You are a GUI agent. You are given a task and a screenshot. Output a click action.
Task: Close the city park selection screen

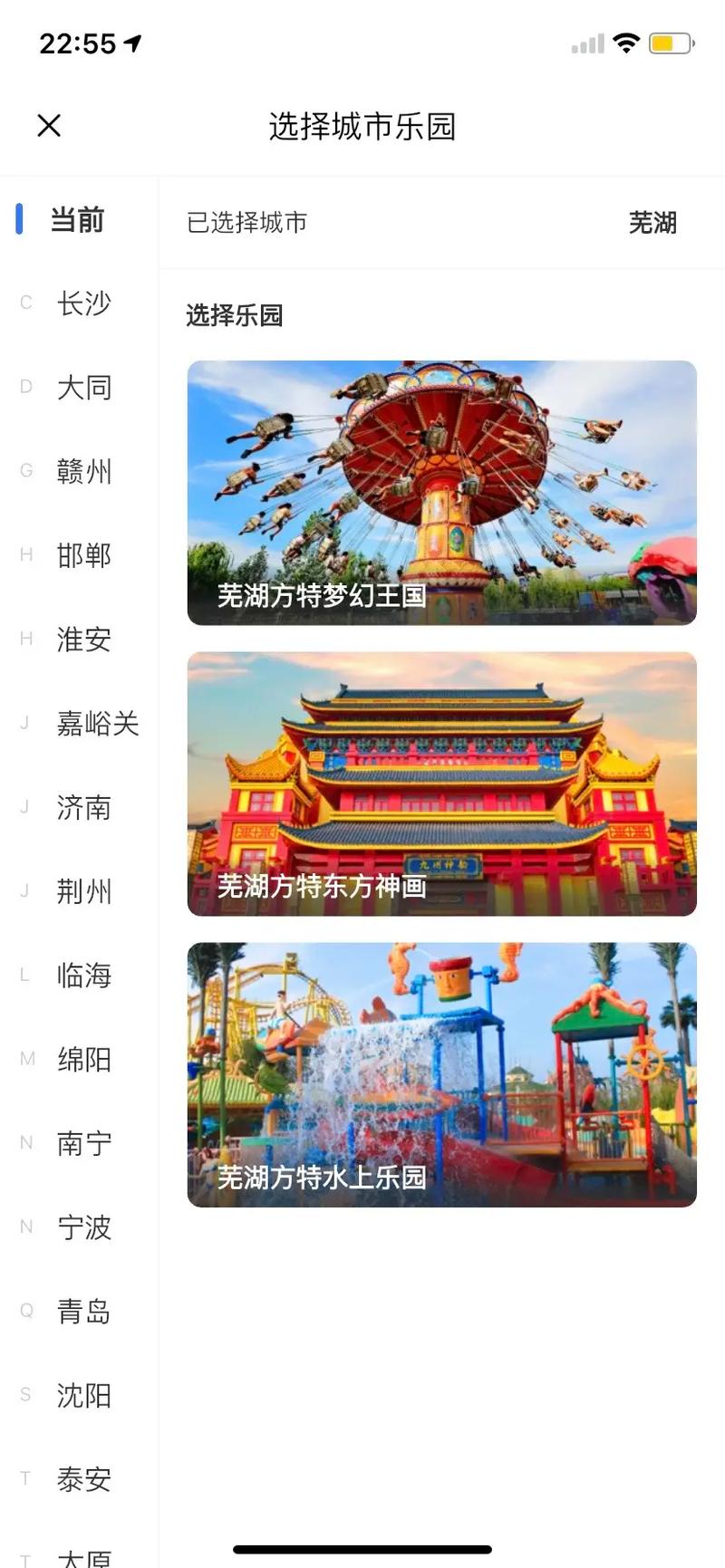(49, 125)
